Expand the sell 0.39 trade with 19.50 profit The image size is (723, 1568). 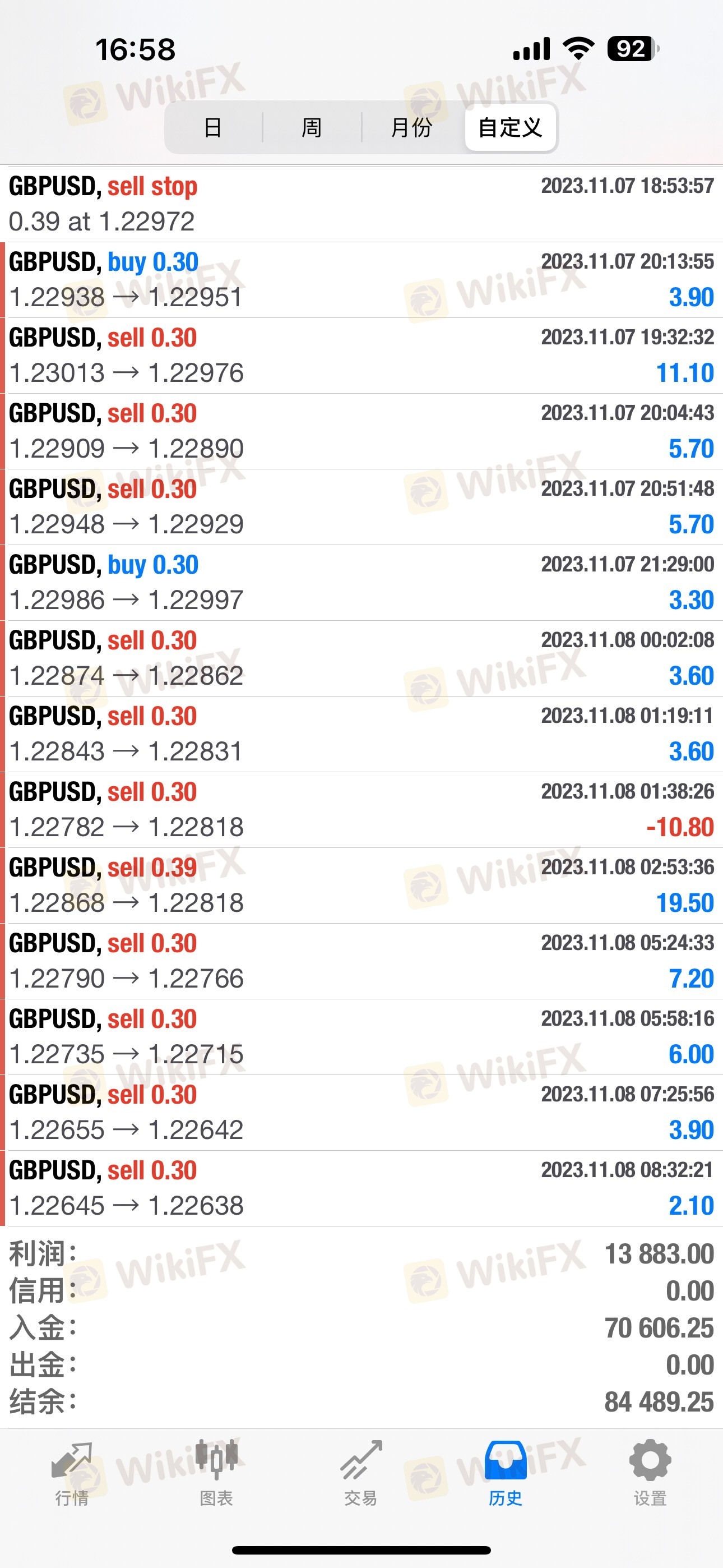[x=361, y=886]
